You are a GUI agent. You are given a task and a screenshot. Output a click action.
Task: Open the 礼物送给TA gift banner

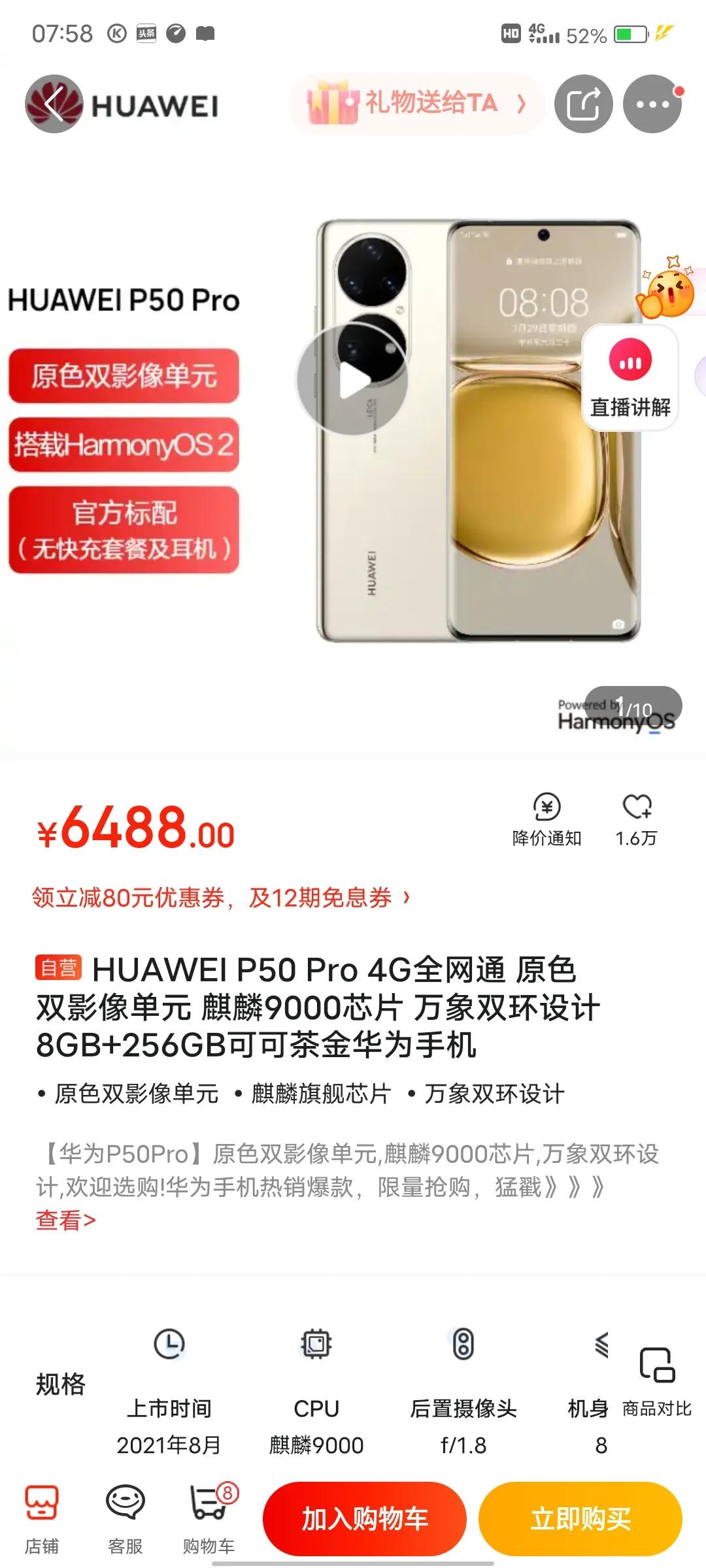pyautogui.click(x=417, y=103)
